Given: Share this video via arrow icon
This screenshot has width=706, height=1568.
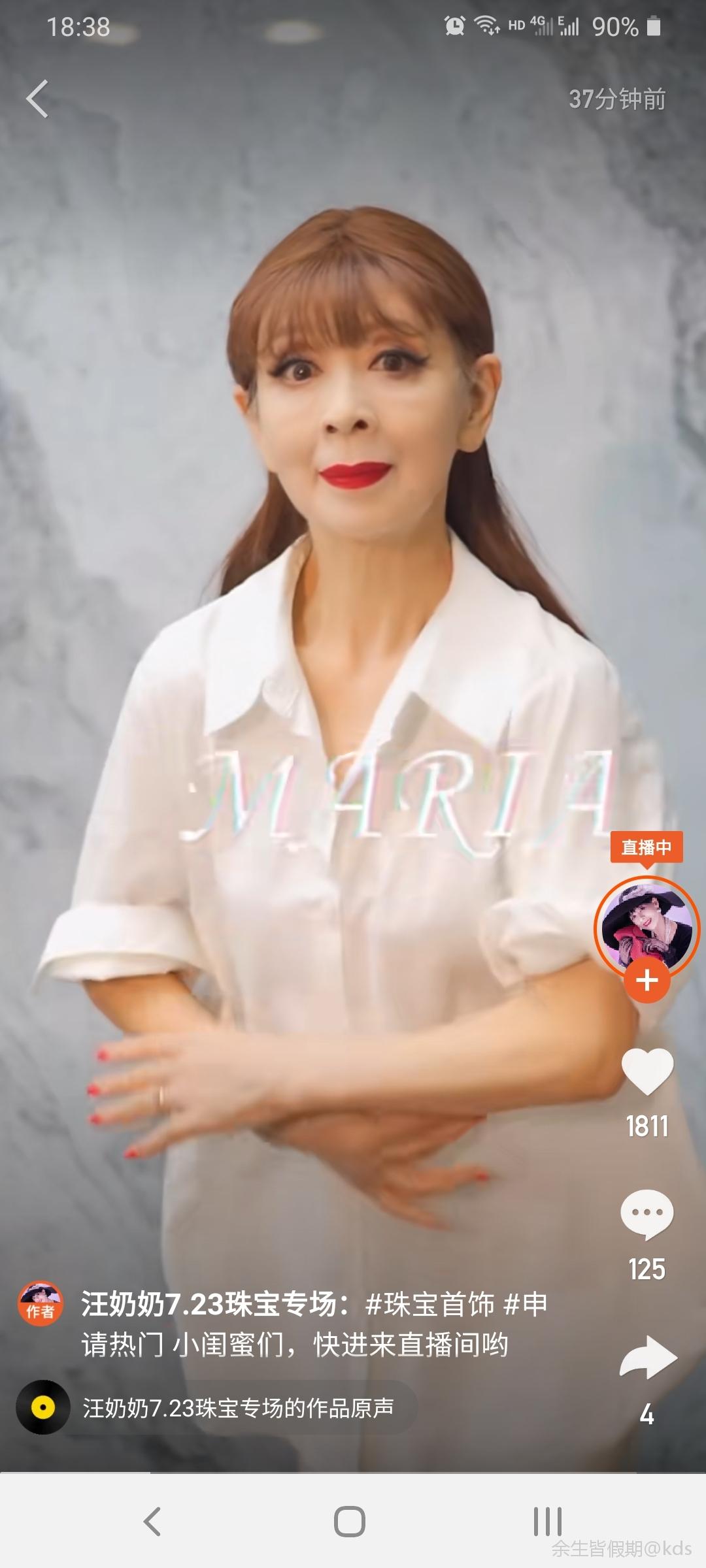Looking at the screenshot, I should tap(647, 1358).
